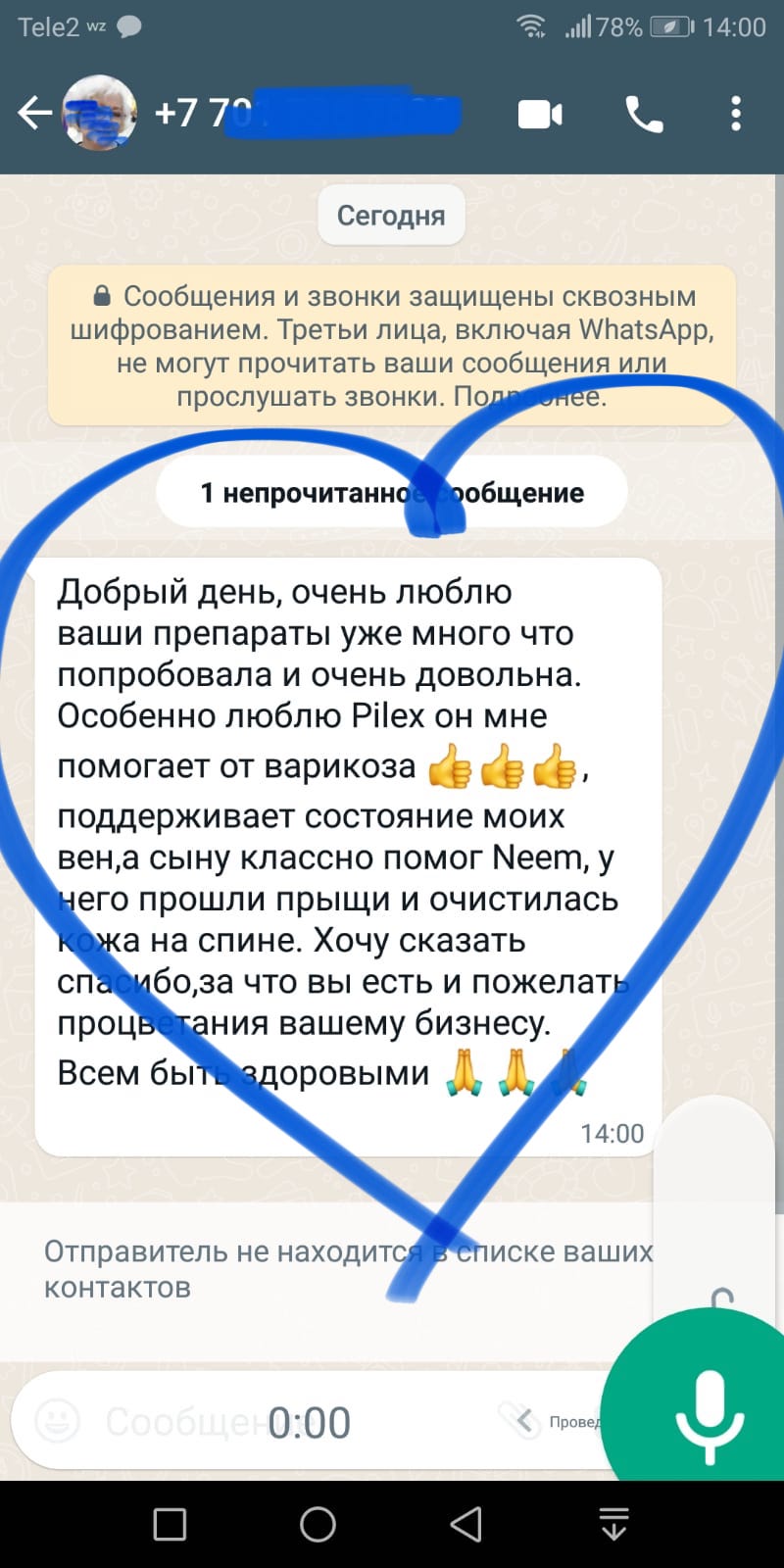Viewport: 784px width, 1568px height.
Task: Start a video call
Action: click(540, 115)
